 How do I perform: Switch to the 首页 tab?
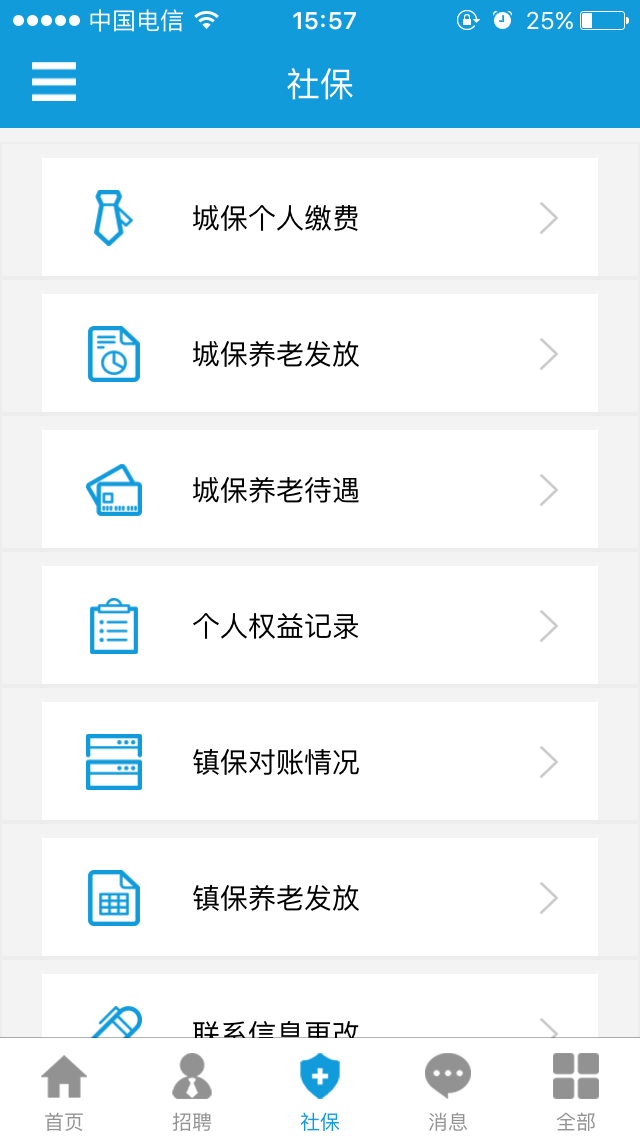pyautogui.click(x=64, y=1090)
